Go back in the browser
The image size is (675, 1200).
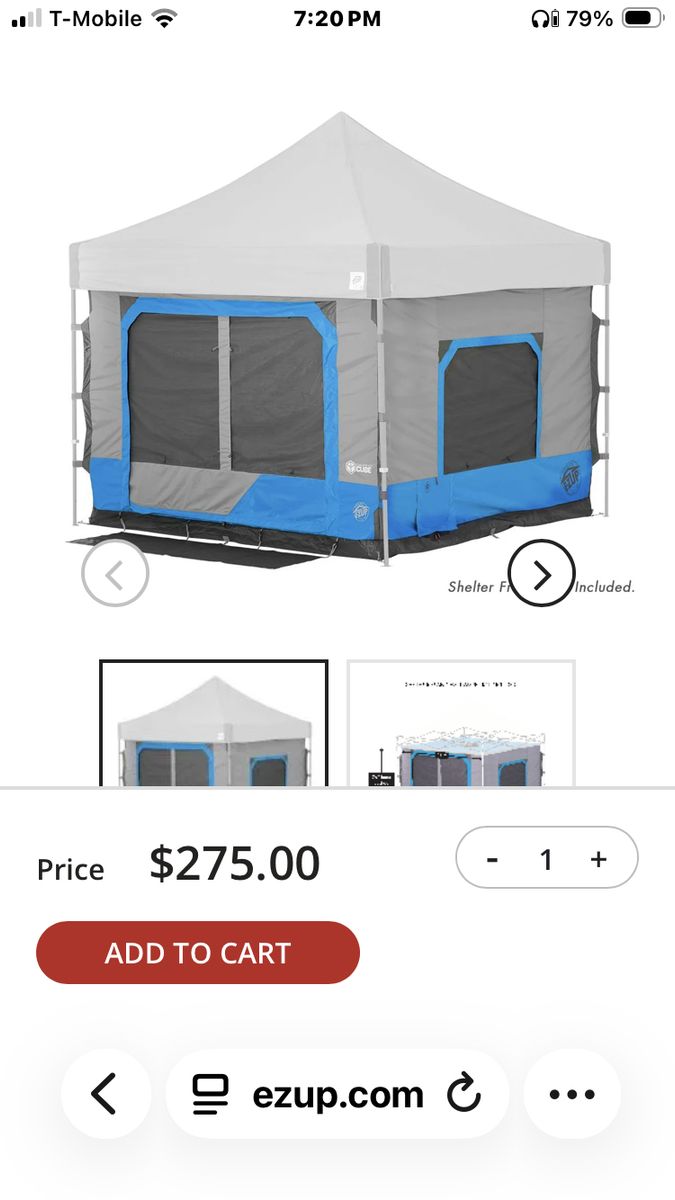[105, 1095]
